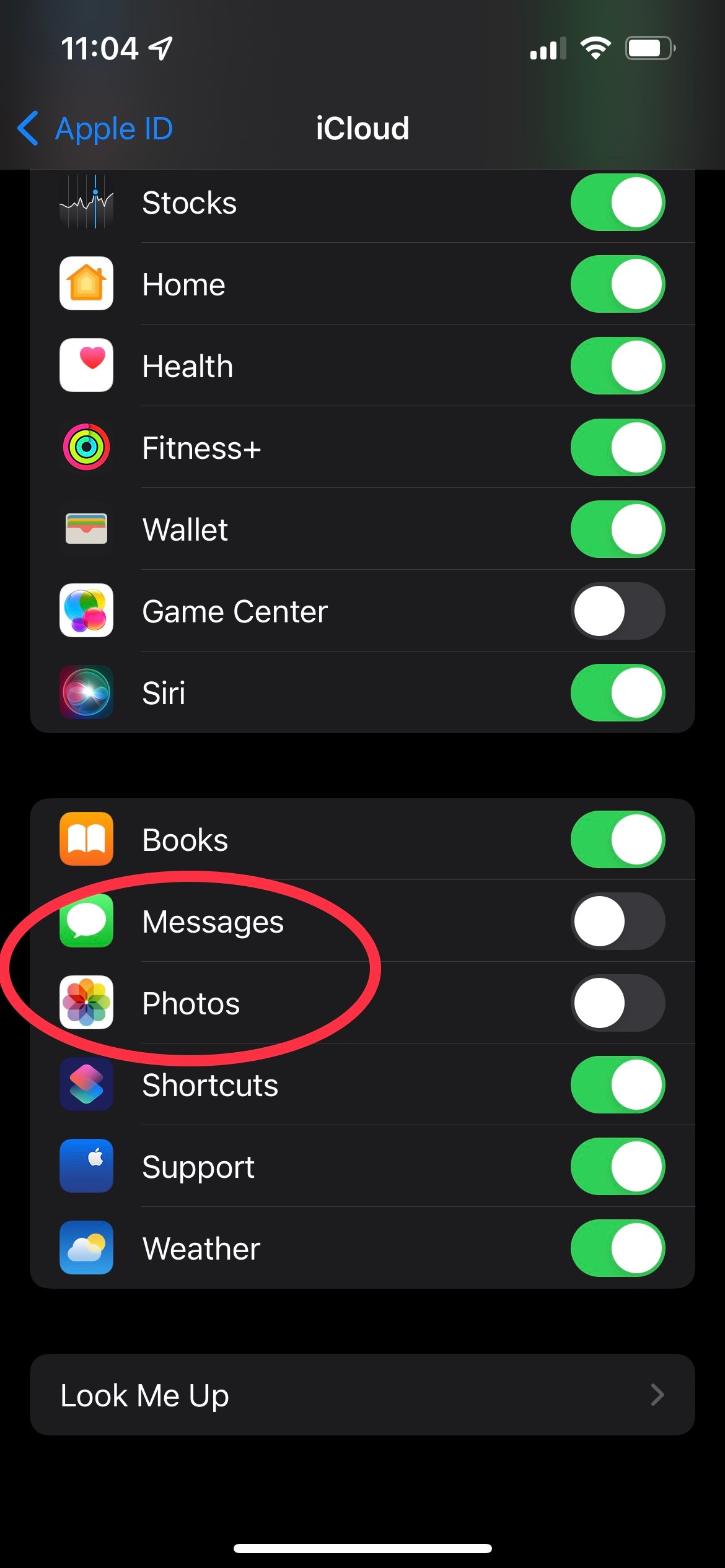This screenshot has width=725, height=1568.
Task: Switch off Support iCloud sync
Action: pos(618,1167)
